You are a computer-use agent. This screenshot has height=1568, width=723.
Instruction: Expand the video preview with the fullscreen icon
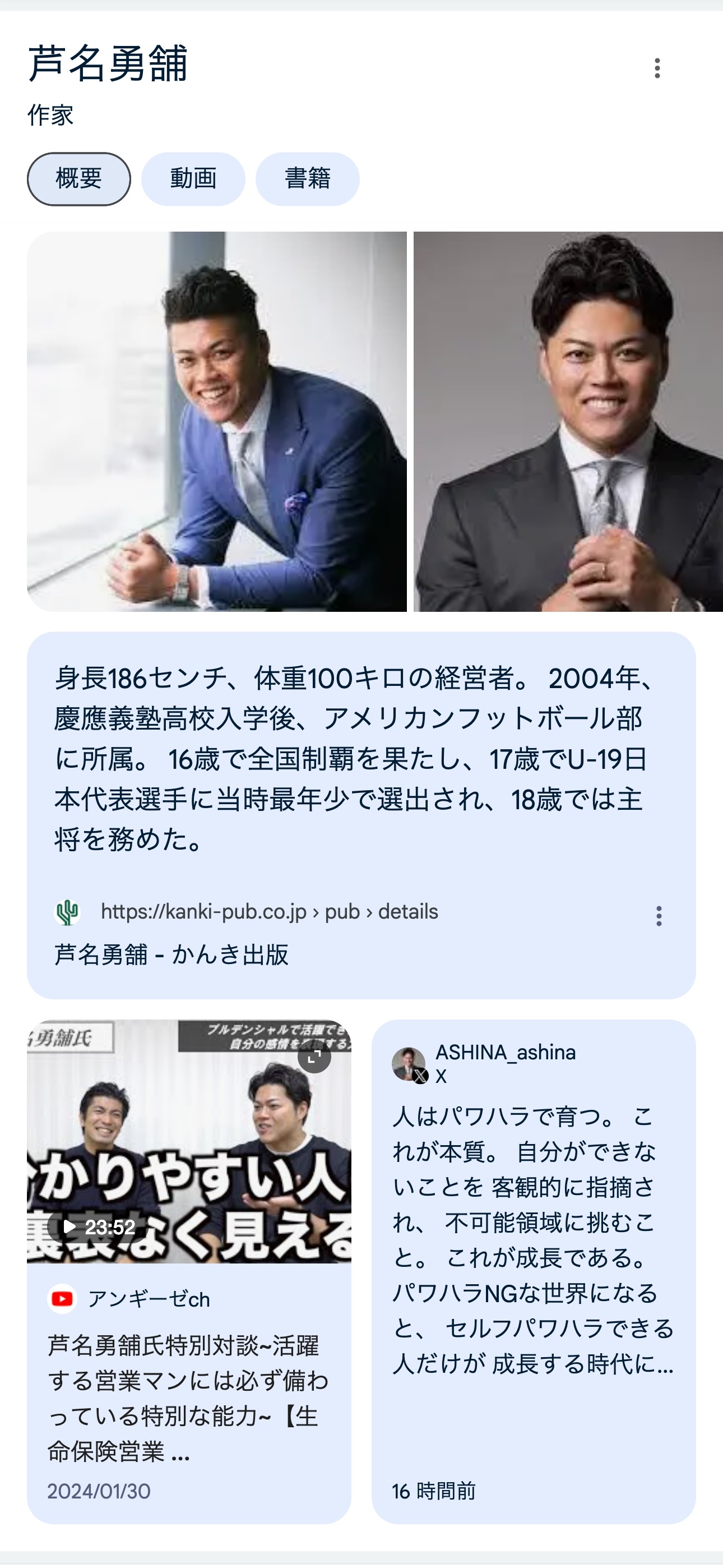314,1058
